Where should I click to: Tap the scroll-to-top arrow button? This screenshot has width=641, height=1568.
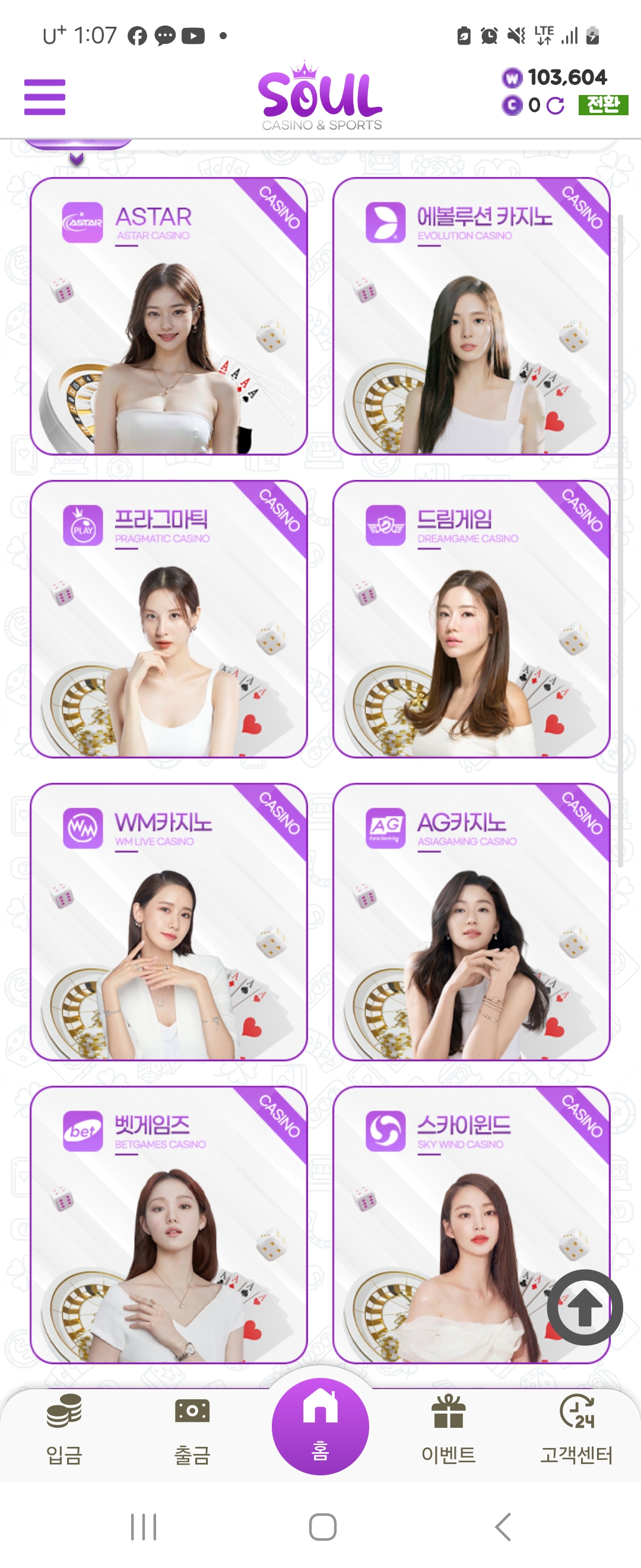(x=585, y=1307)
